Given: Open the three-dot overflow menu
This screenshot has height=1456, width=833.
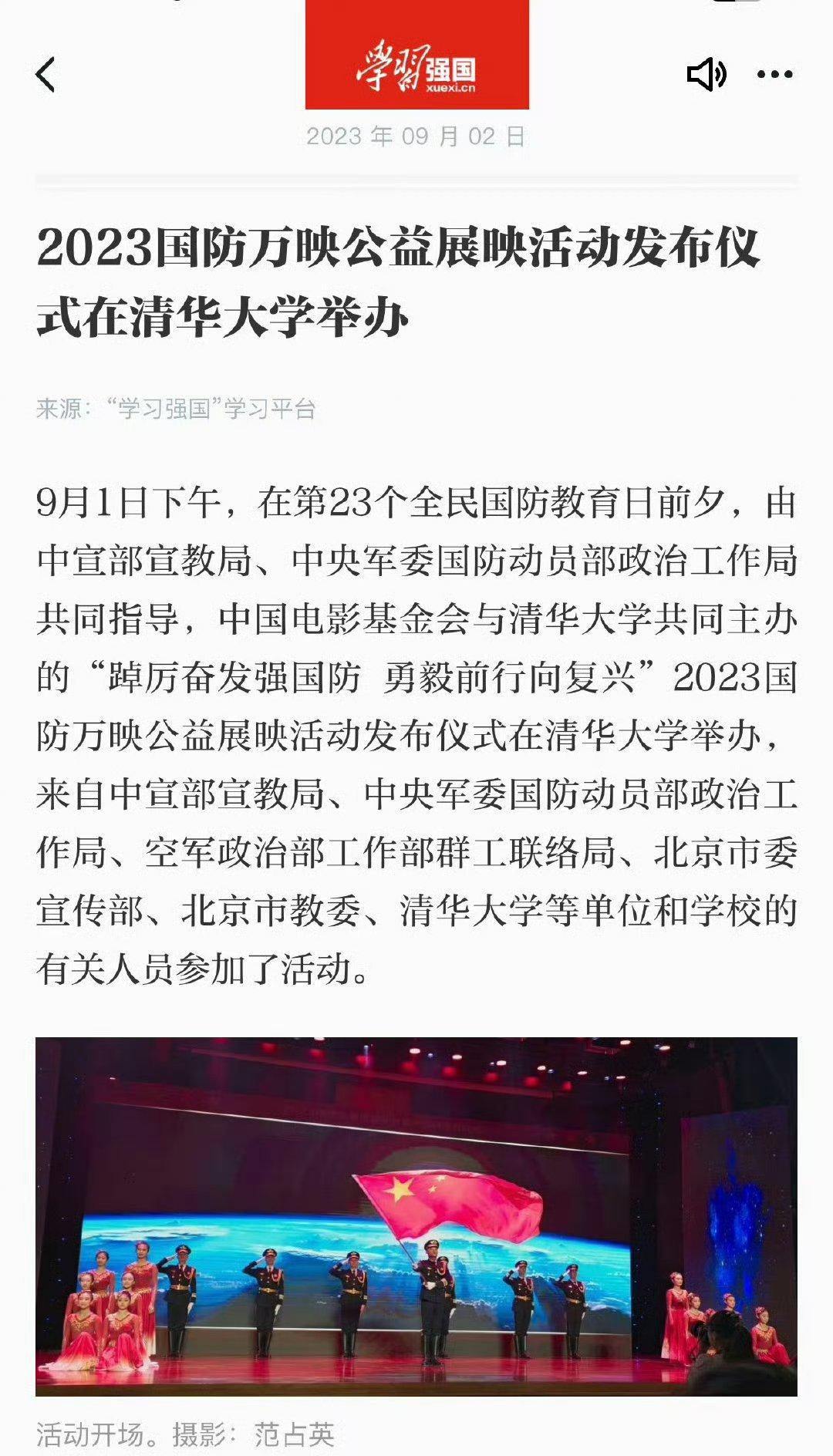Looking at the screenshot, I should pyautogui.click(x=774, y=75).
